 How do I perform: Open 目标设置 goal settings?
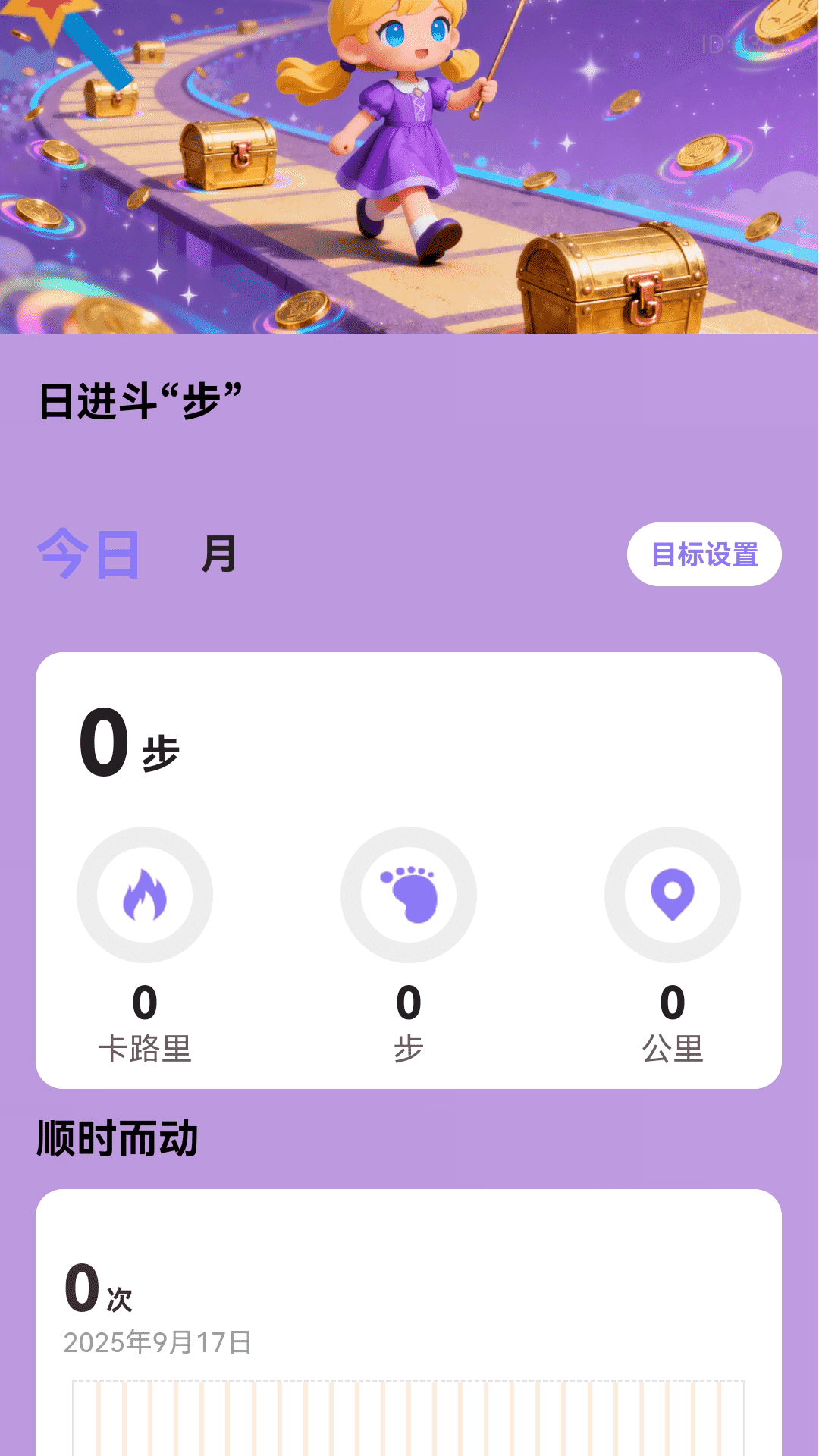click(704, 554)
